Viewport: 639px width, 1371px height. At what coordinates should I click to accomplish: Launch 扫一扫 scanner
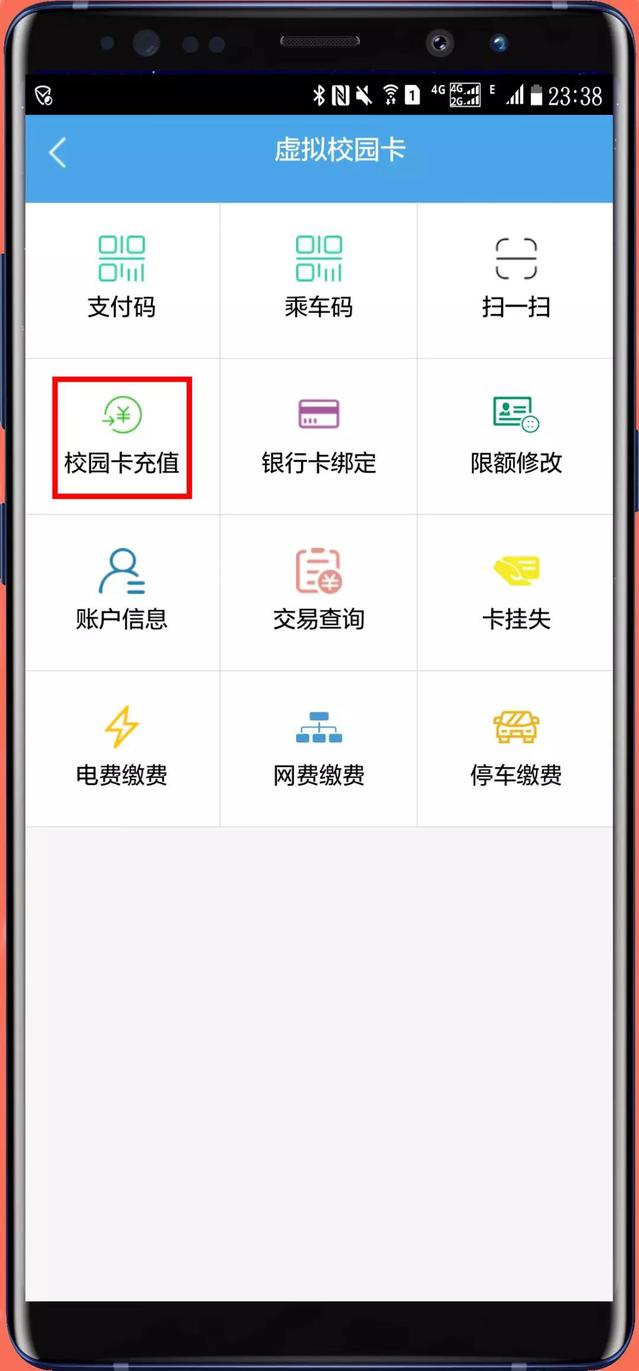click(516, 280)
